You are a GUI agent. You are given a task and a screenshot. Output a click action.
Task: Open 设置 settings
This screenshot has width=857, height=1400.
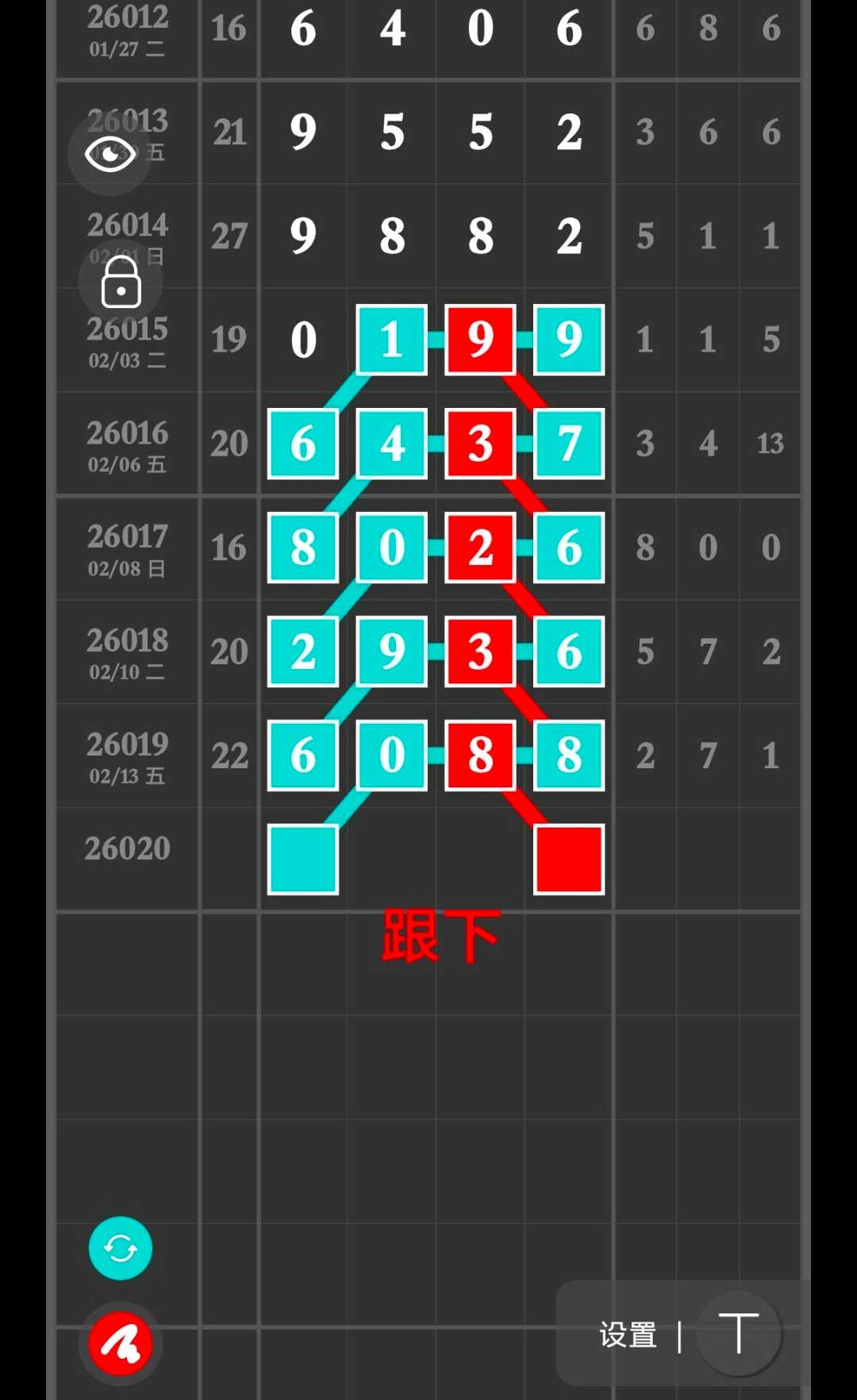click(x=628, y=1335)
